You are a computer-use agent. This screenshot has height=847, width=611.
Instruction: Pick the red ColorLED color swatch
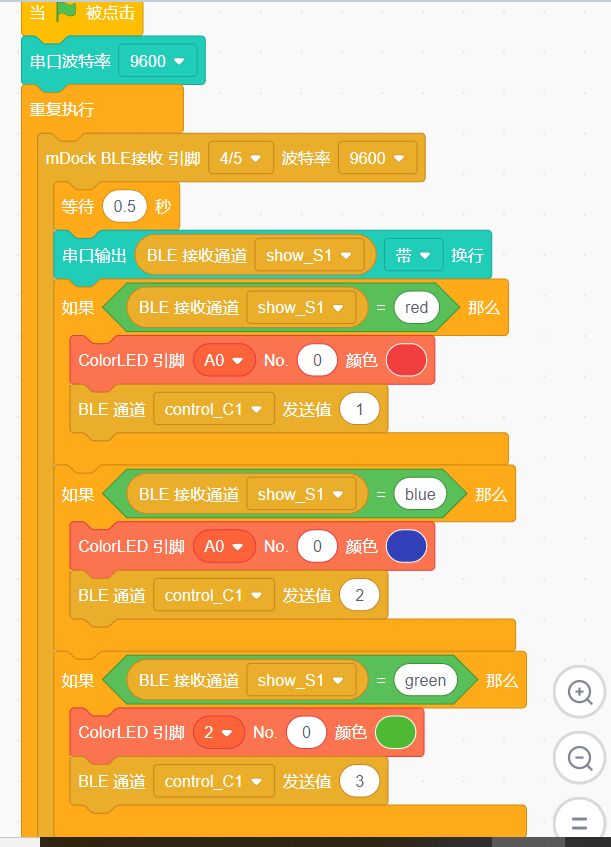[x=406, y=360]
